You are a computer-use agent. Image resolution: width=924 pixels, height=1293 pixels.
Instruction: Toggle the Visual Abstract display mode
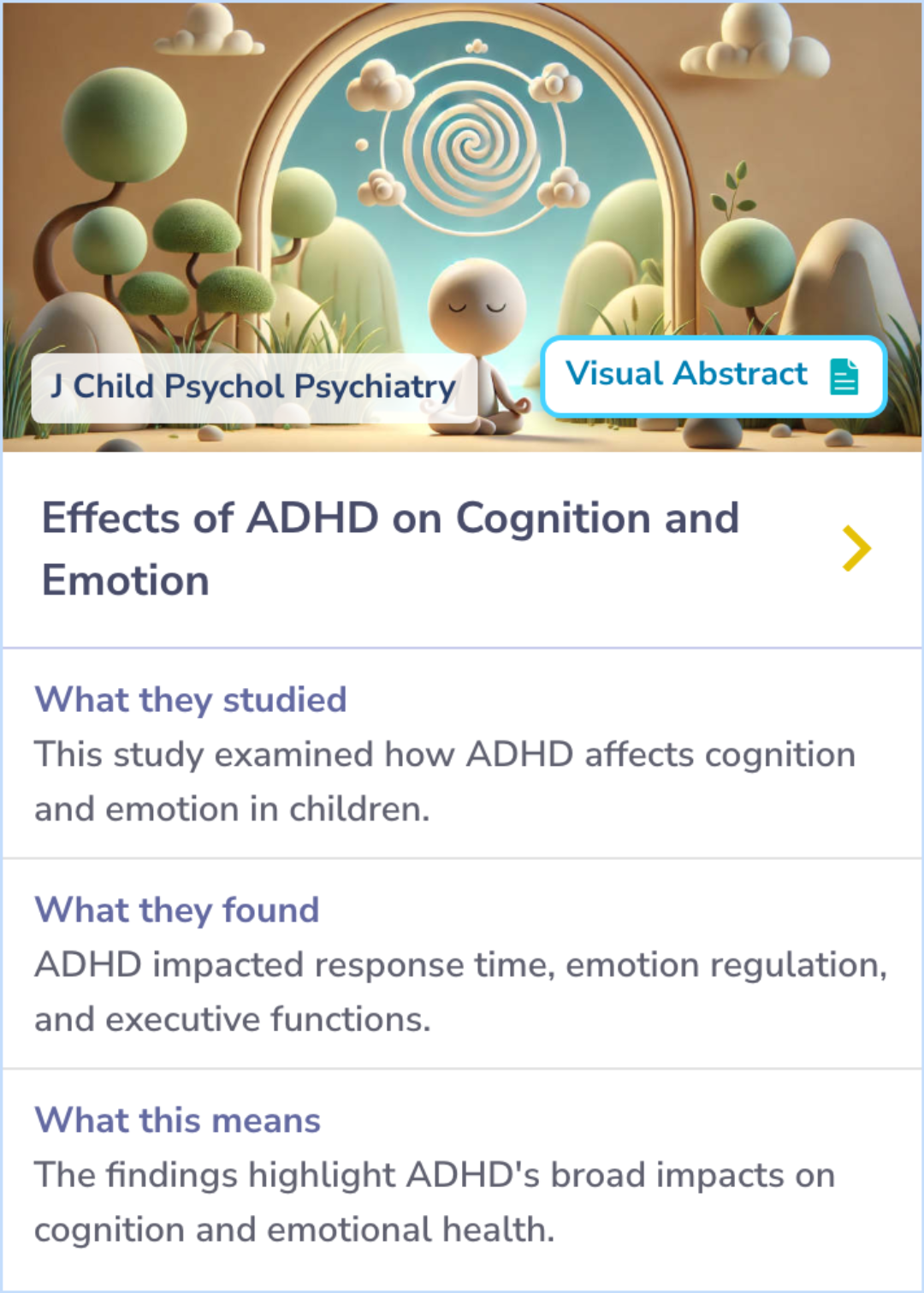click(714, 375)
